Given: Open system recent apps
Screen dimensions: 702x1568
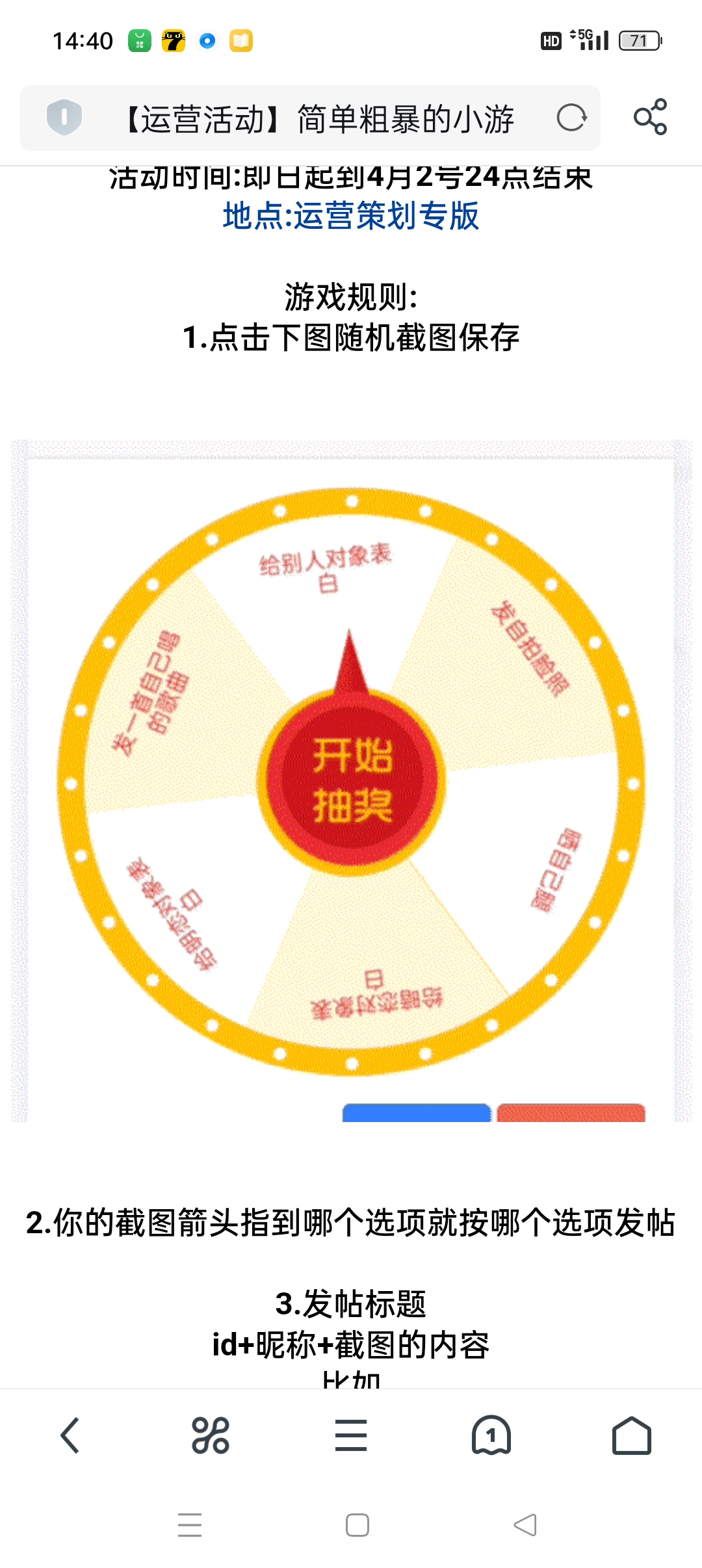Looking at the screenshot, I should coord(190,1525).
